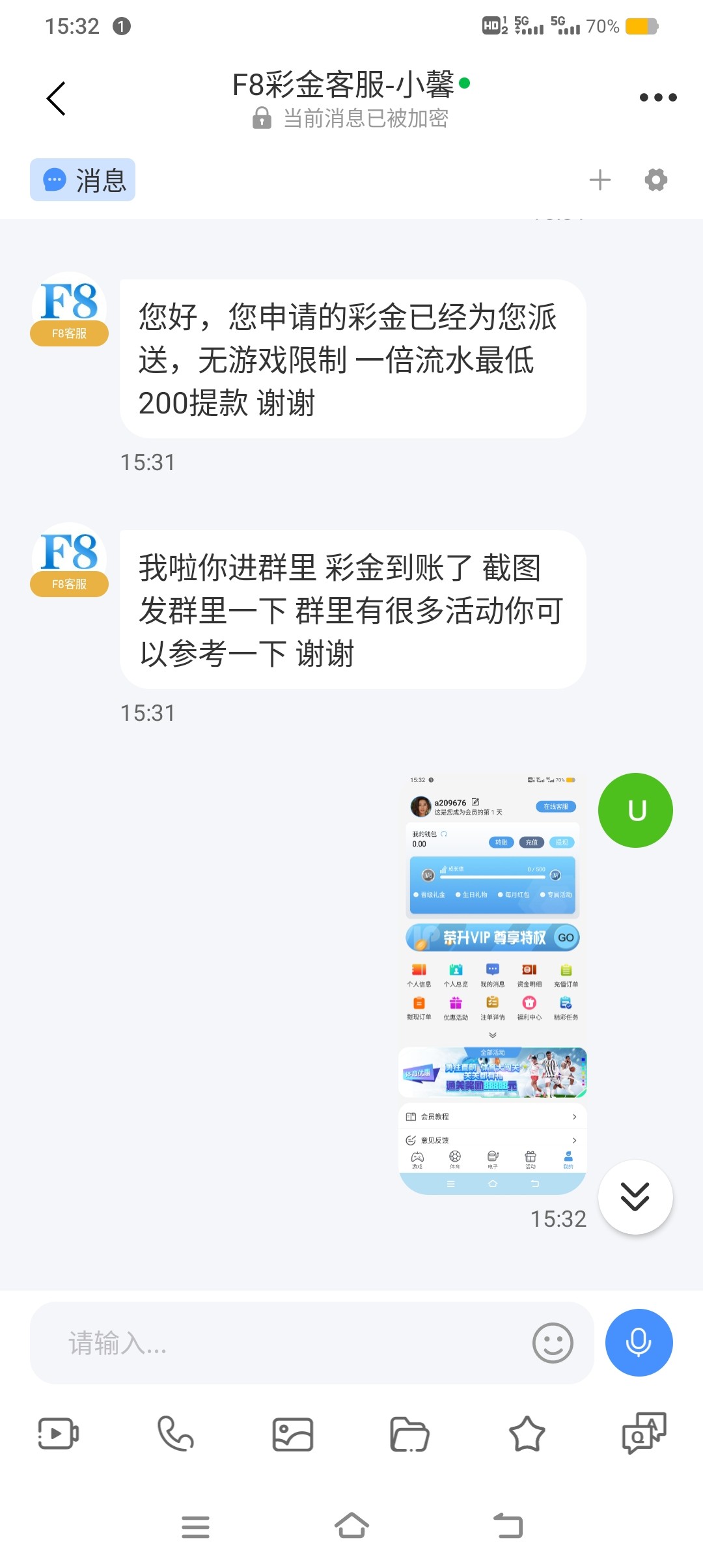This screenshot has height=1568, width=703.
Task: Tap the F8客服 avatar on first message
Action: (x=69, y=309)
